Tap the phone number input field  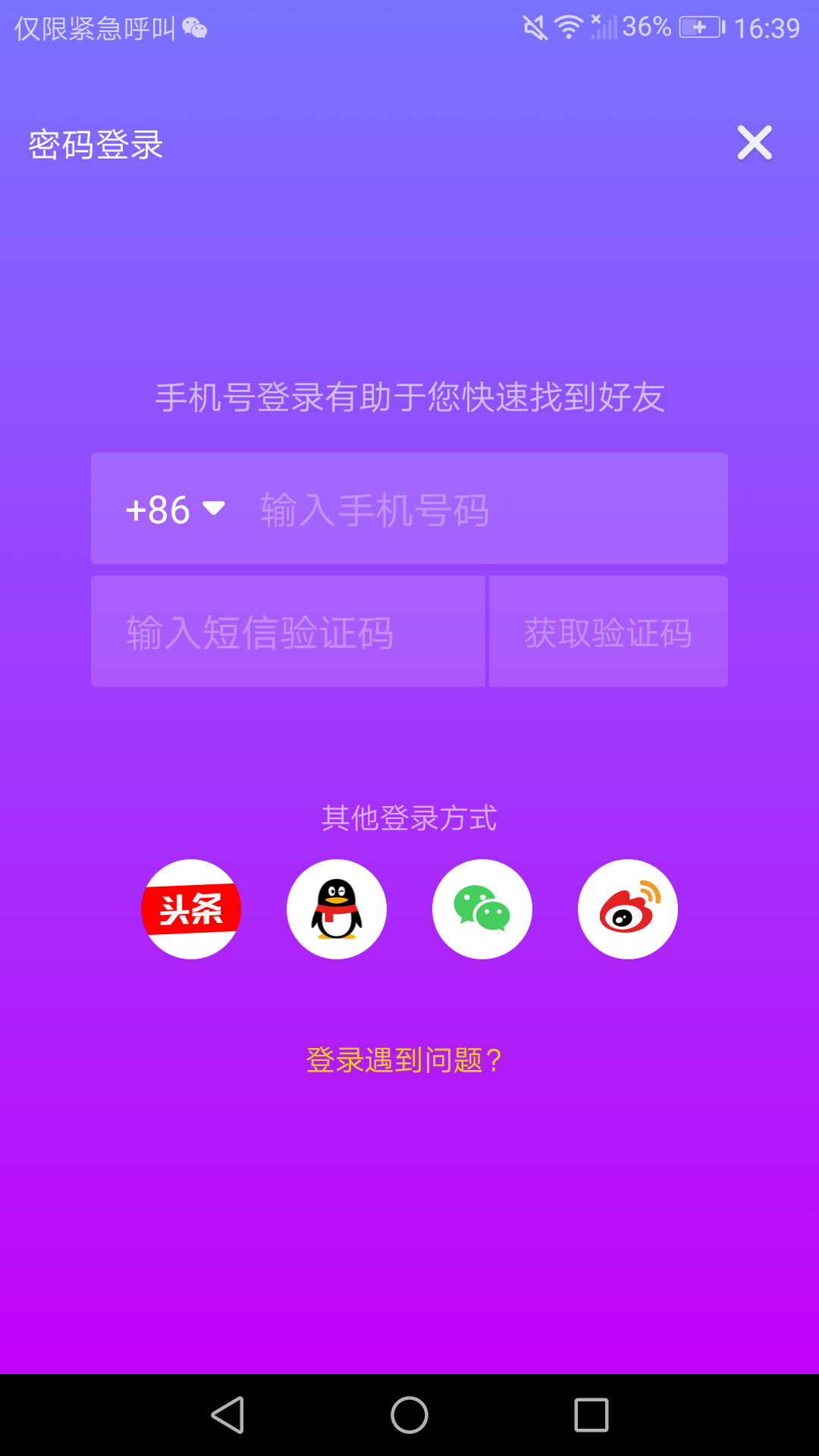pyautogui.click(x=485, y=510)
